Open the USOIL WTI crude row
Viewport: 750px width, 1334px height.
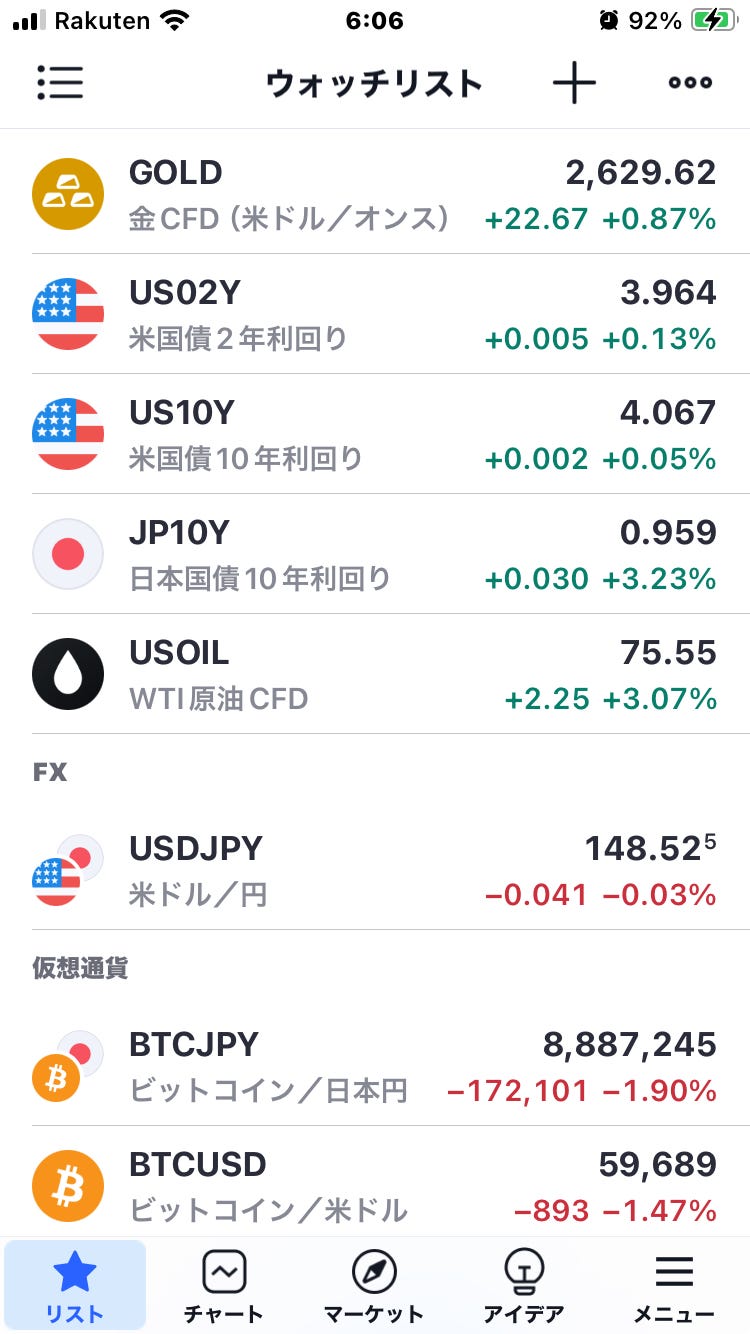[375, 674]
